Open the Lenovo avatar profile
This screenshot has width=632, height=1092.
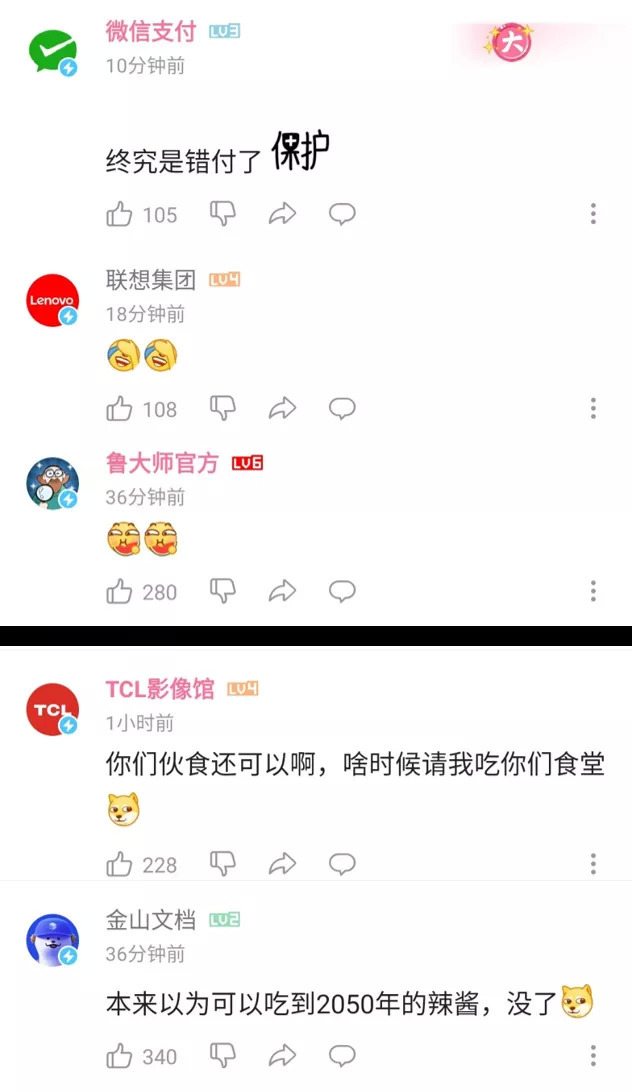point(52,300)
